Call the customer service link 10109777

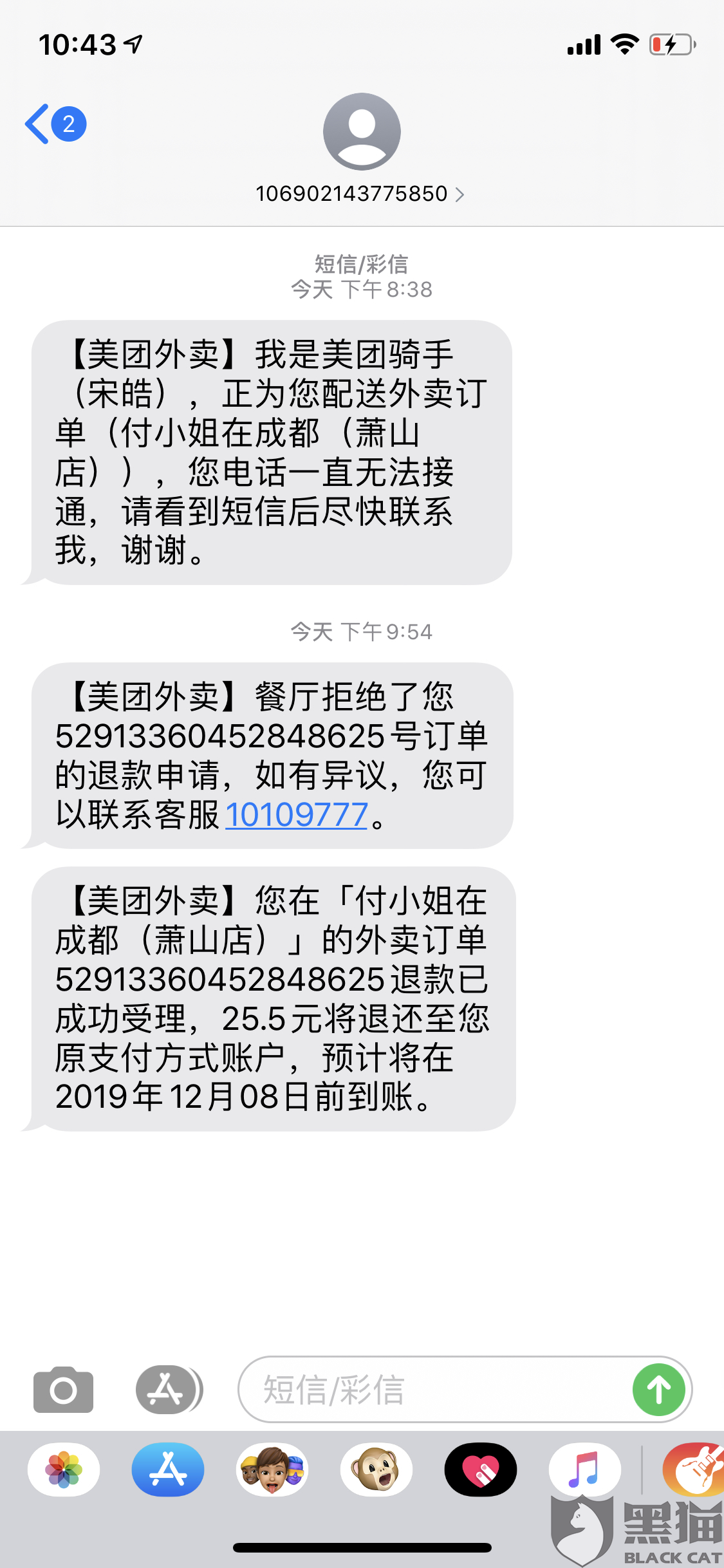295,814
